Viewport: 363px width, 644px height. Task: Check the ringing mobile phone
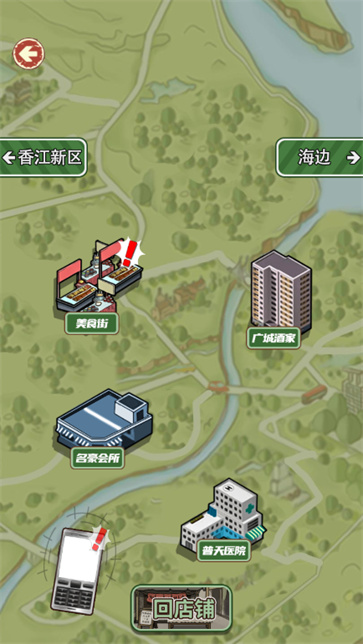pos(78,571)
